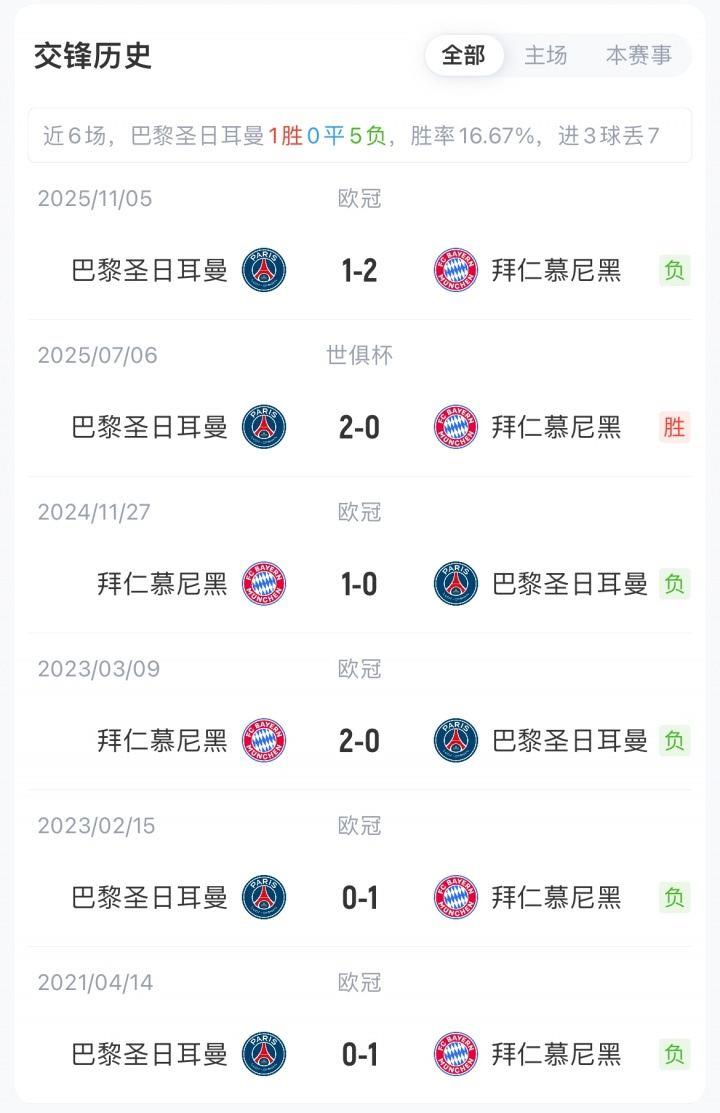Open the 2025/11/05 欧冠 match, score 1-2

coord(359,270)
